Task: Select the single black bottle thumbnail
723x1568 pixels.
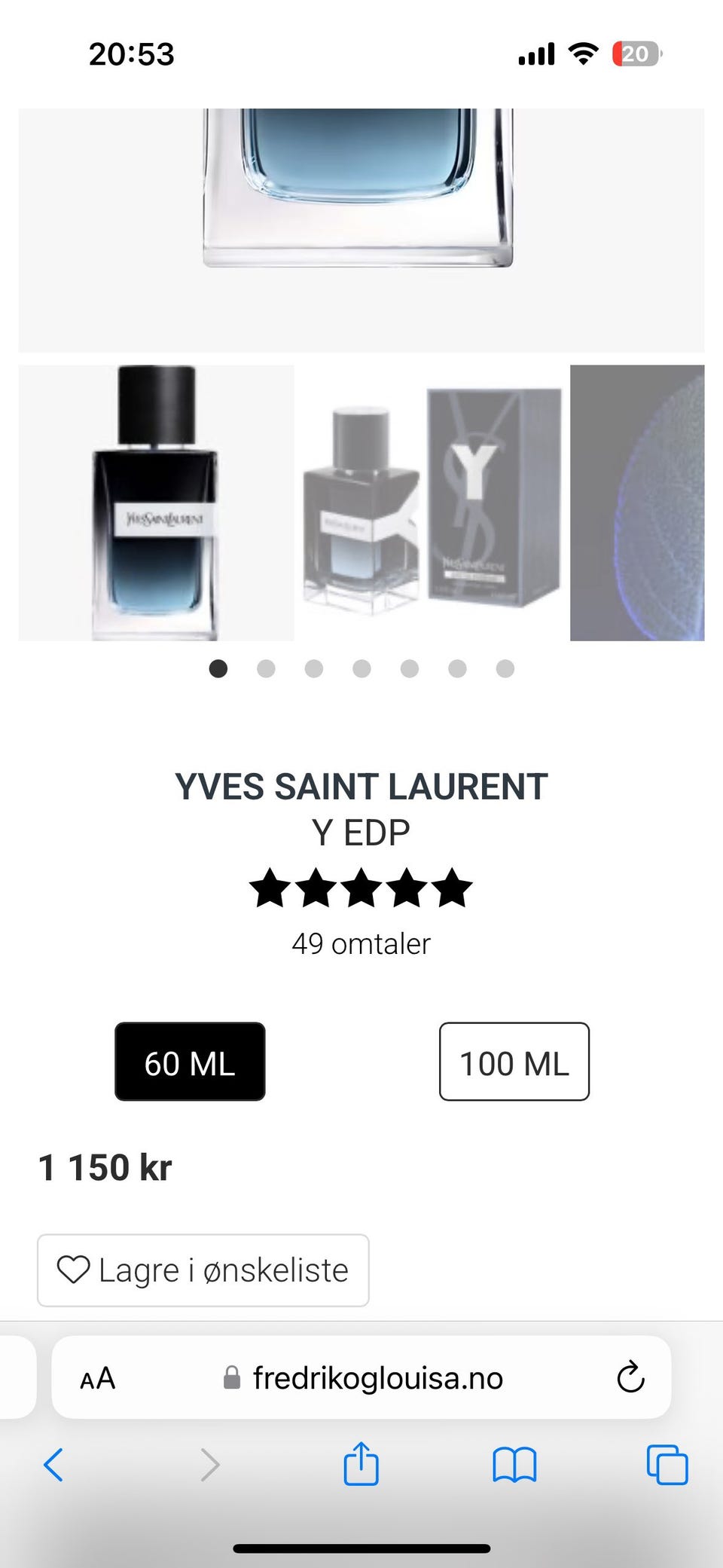Action: coord(156,503)
